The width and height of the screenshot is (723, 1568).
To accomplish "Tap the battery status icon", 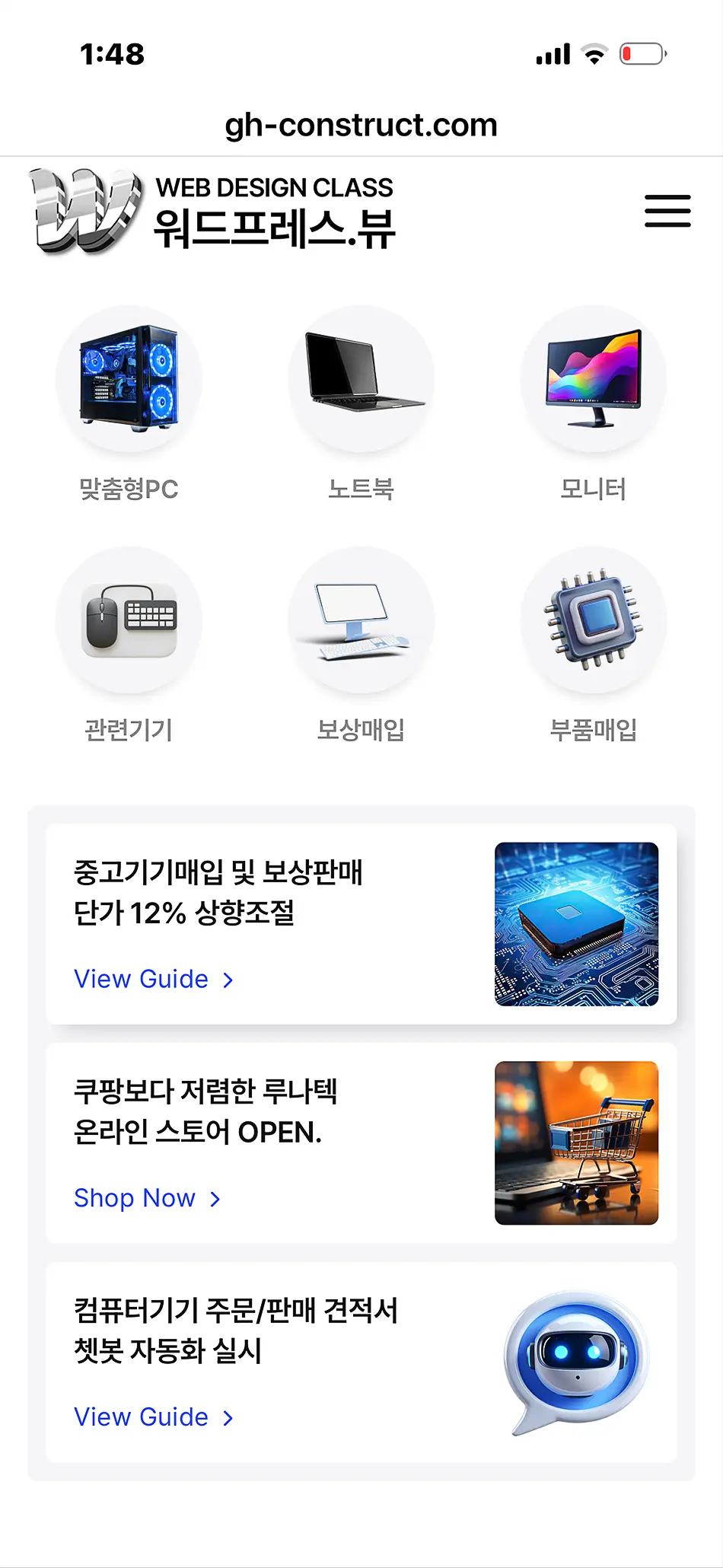I will tap(642, 53).
